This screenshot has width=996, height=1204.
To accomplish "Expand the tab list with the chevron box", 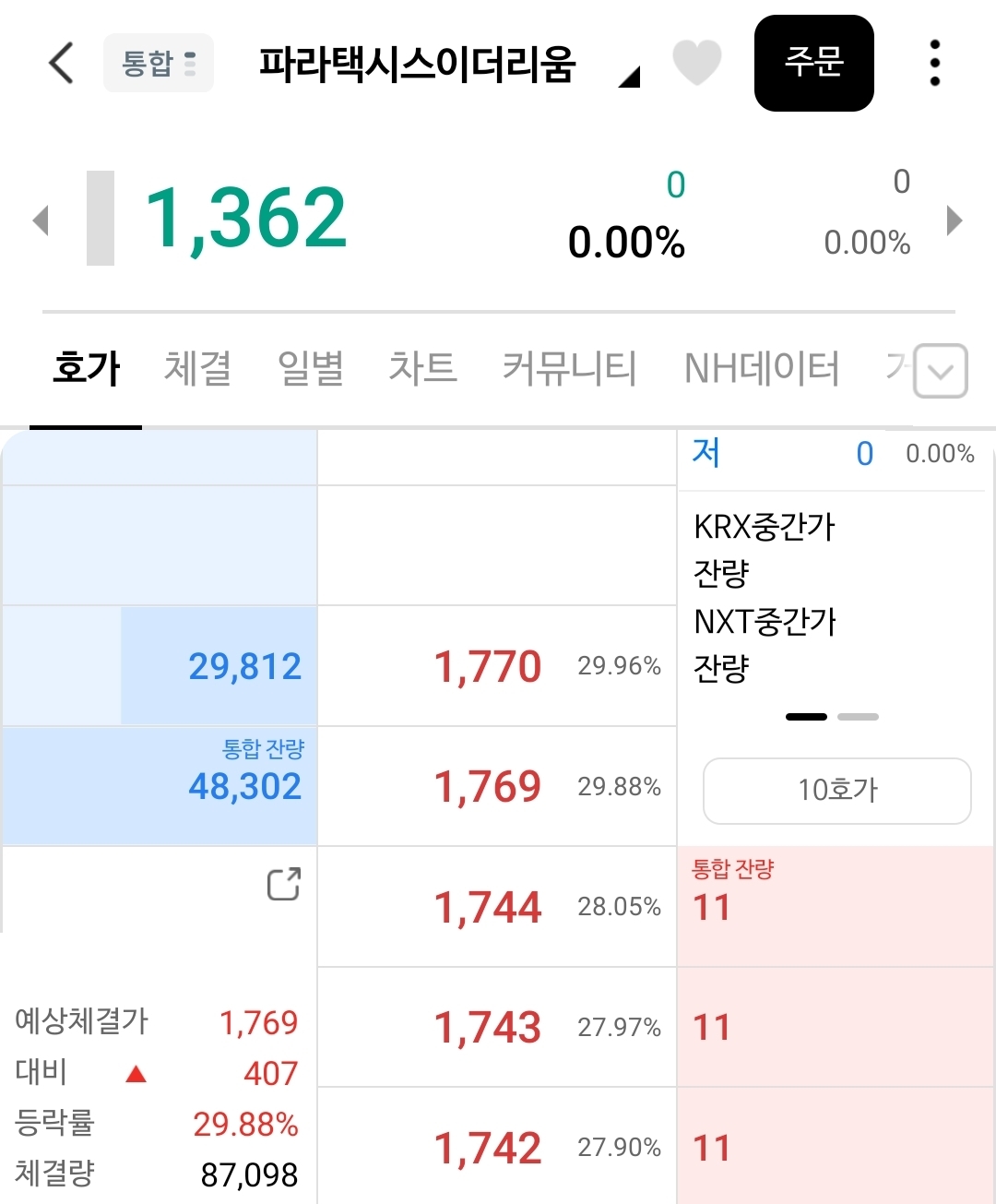I will pos(941,371).
